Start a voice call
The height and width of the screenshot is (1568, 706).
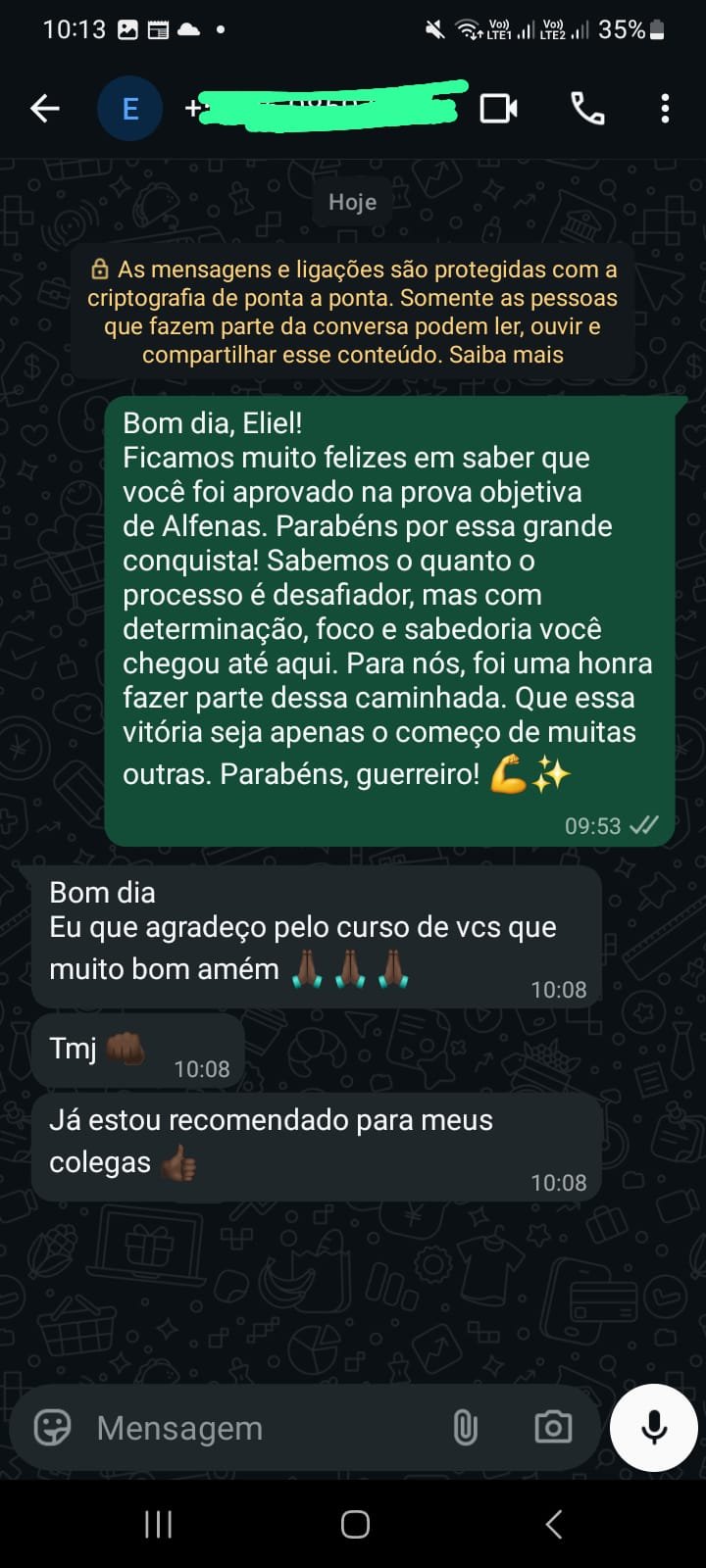pos(587,109)
